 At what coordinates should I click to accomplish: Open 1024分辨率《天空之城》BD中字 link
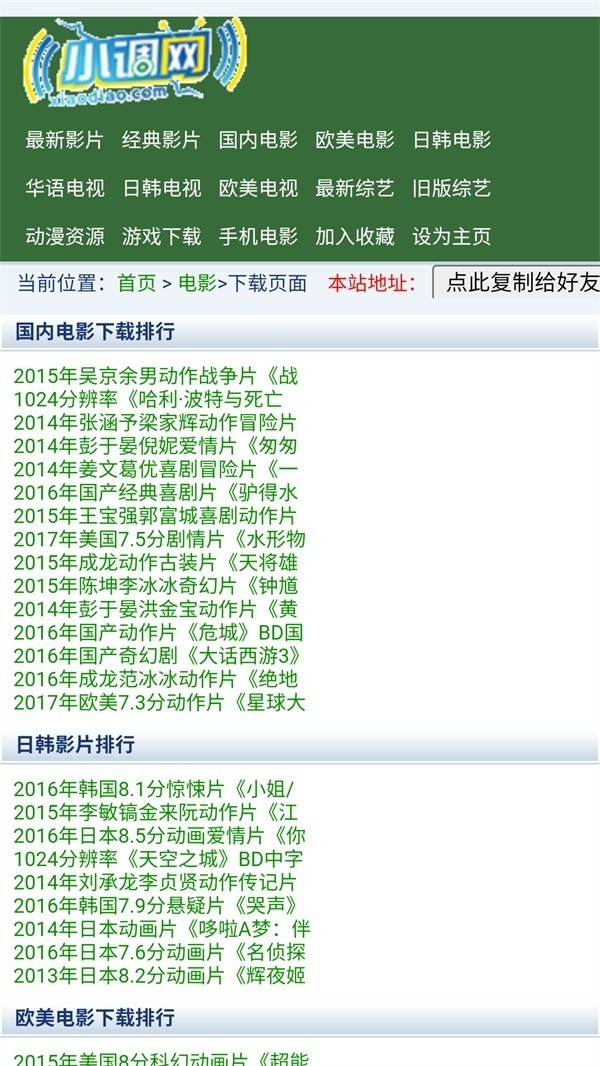(158, 859)
